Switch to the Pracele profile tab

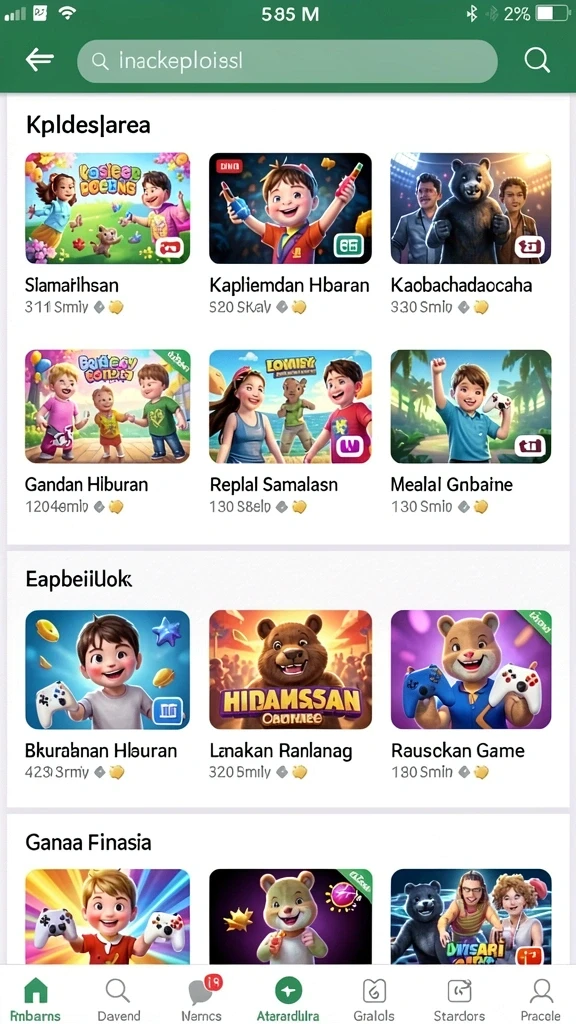[x=541, y=999]
